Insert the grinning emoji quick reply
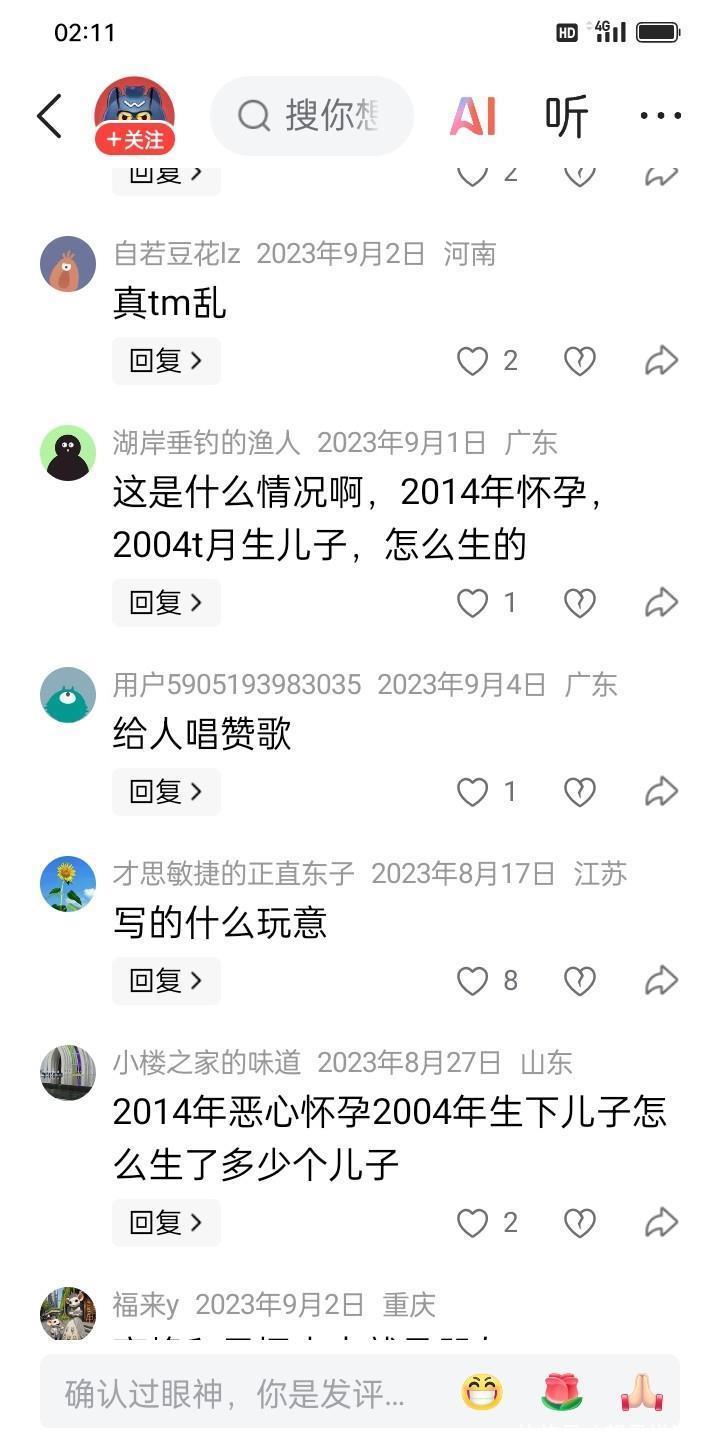The image size is (720, 1450). (x=482, y=1393)
